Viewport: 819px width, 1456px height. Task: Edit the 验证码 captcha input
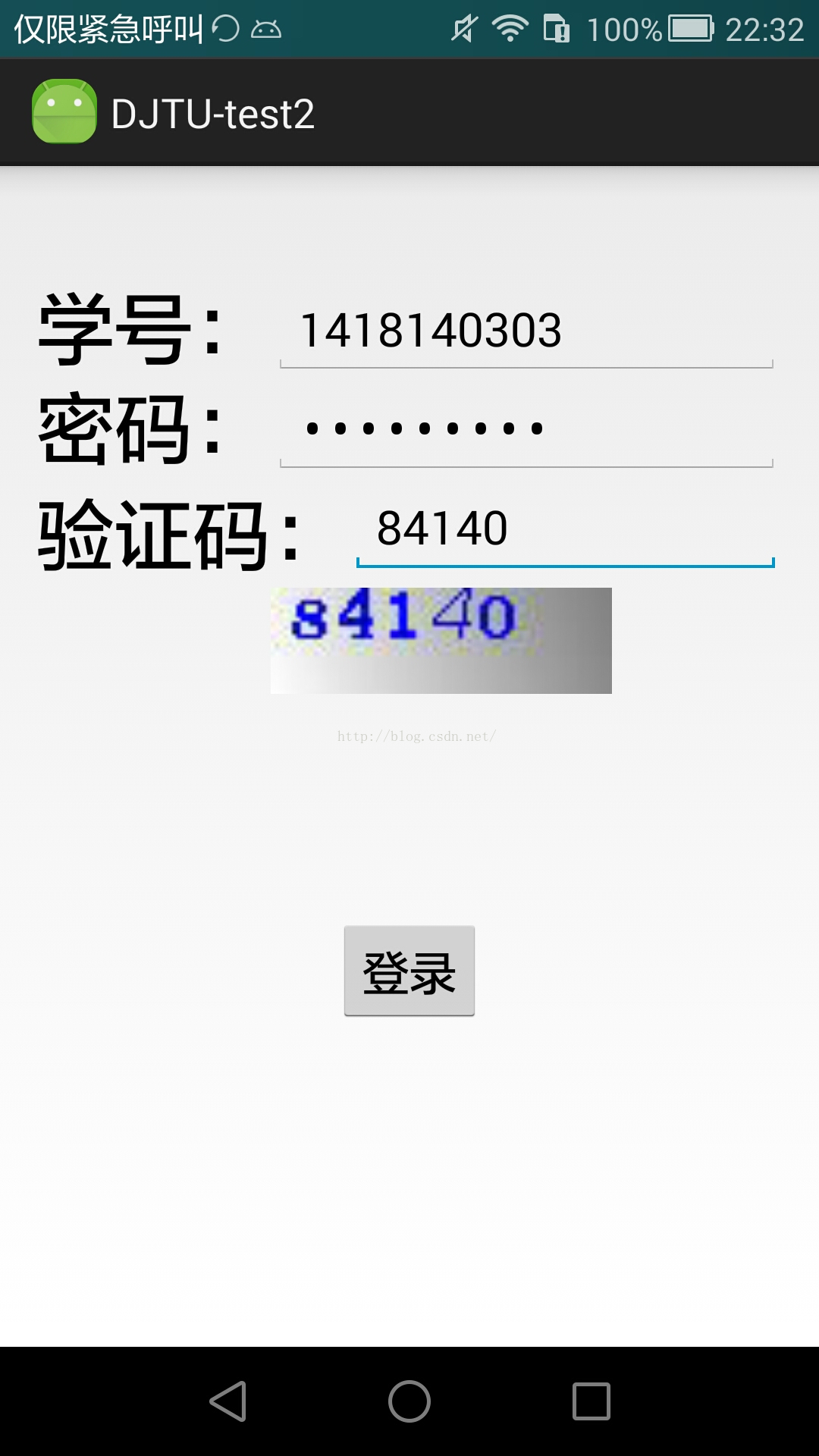565,529
